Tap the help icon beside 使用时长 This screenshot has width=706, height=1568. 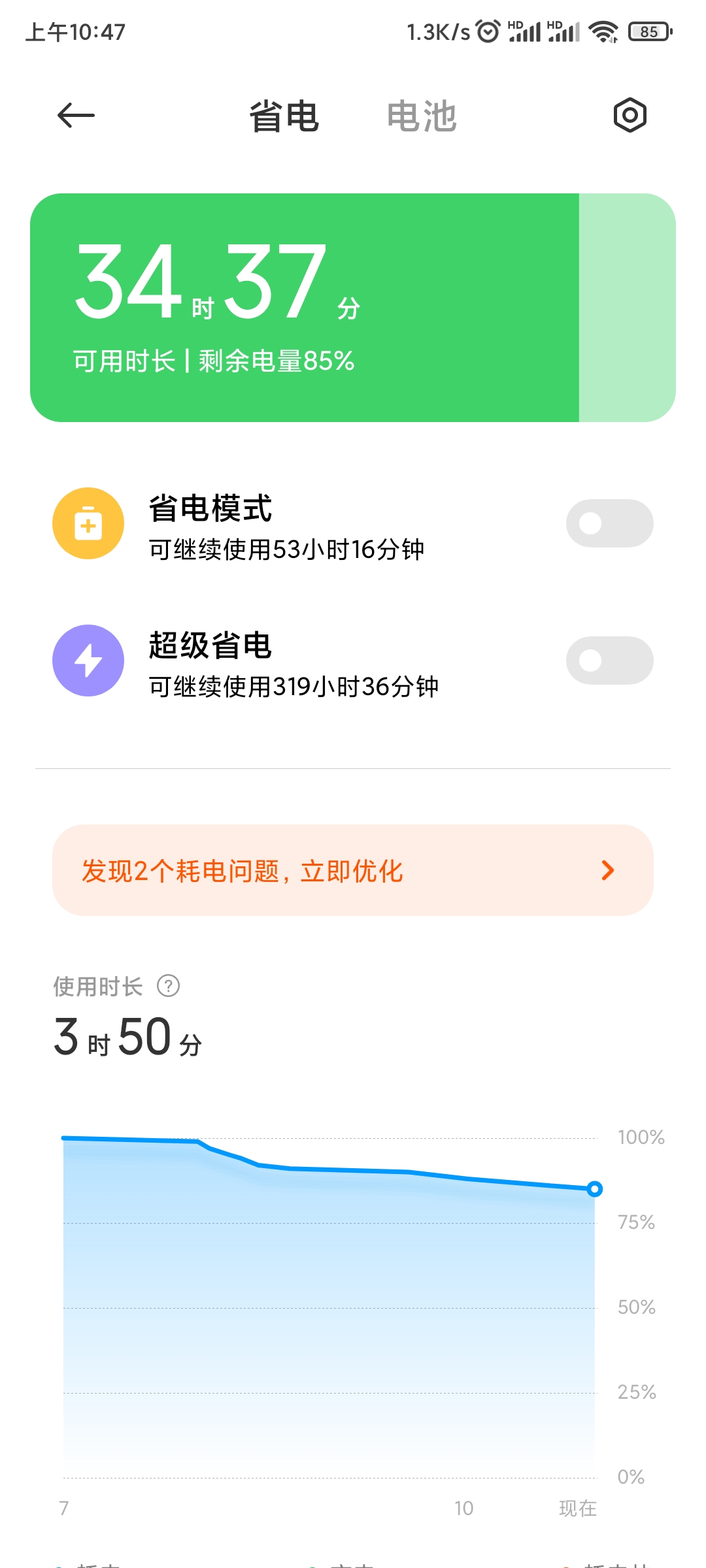[x=169, y=986]
